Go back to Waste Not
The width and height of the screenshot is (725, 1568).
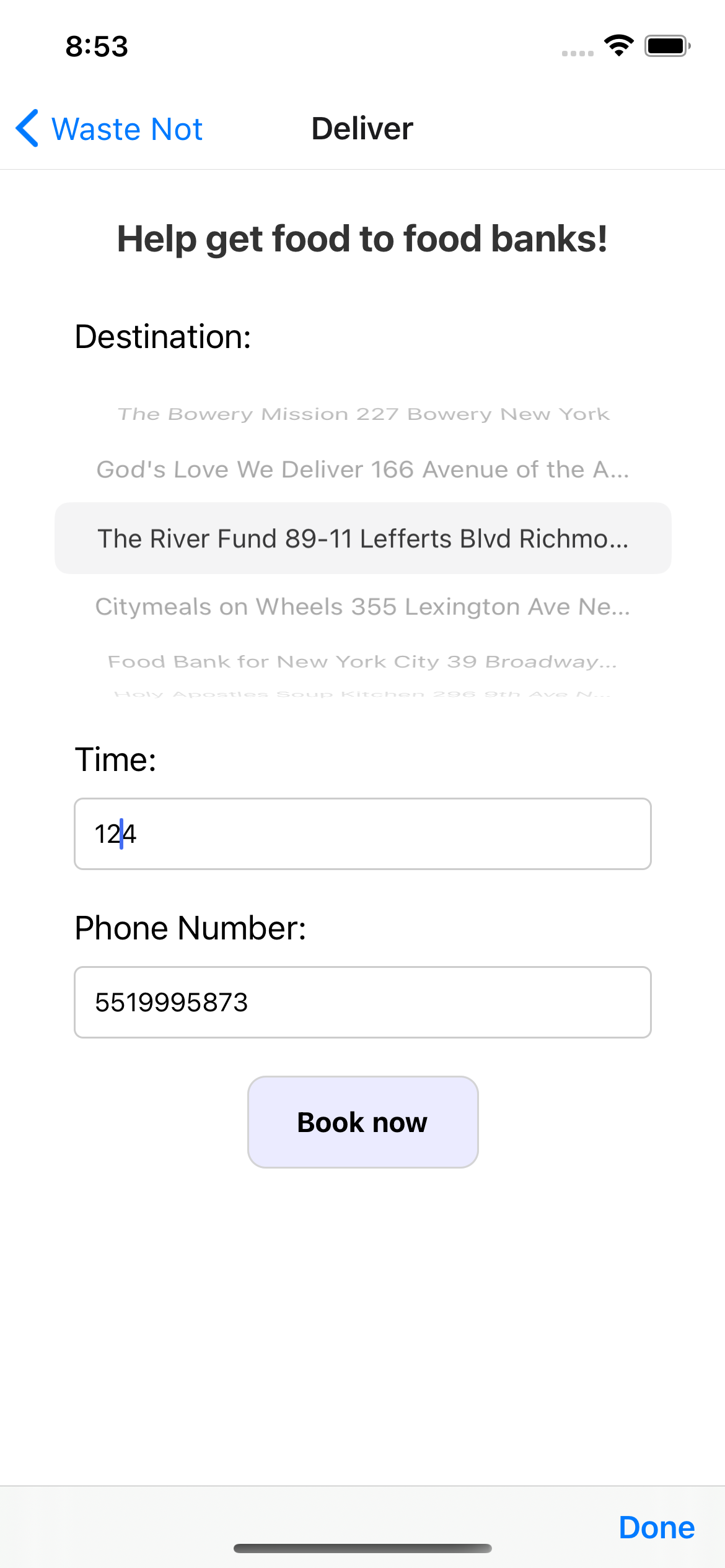point(110,129)
